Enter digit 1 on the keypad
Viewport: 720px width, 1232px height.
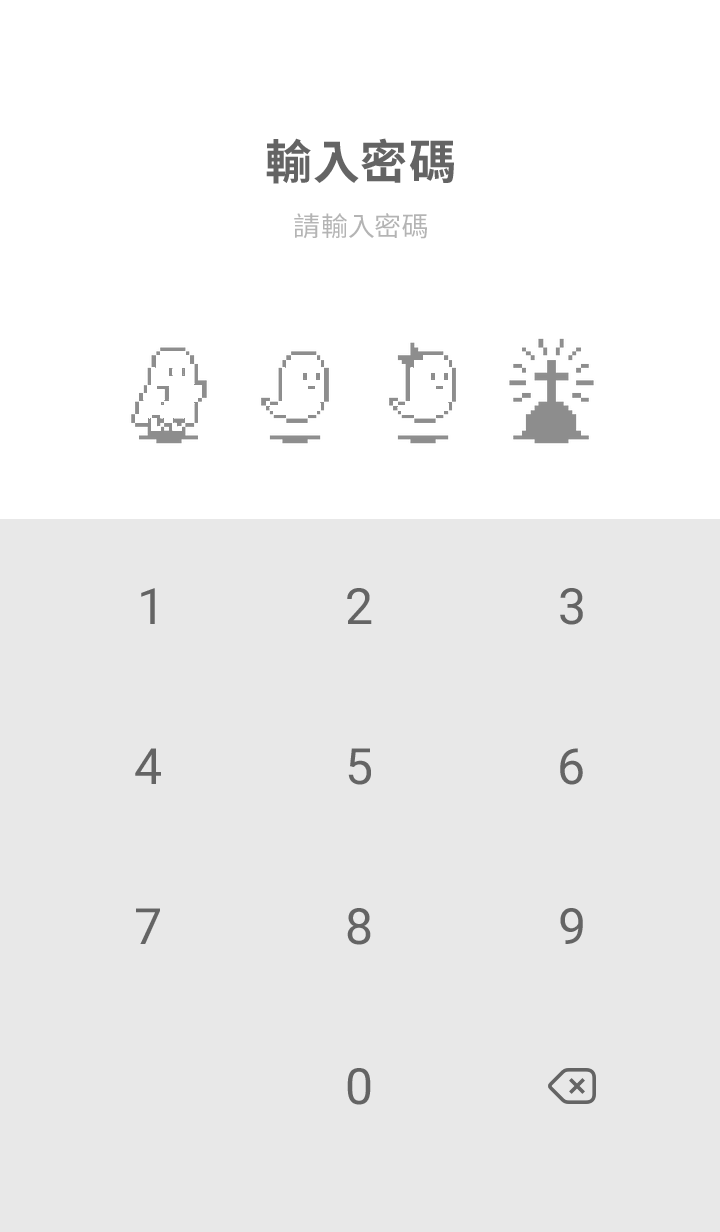[x=149, y=607]
